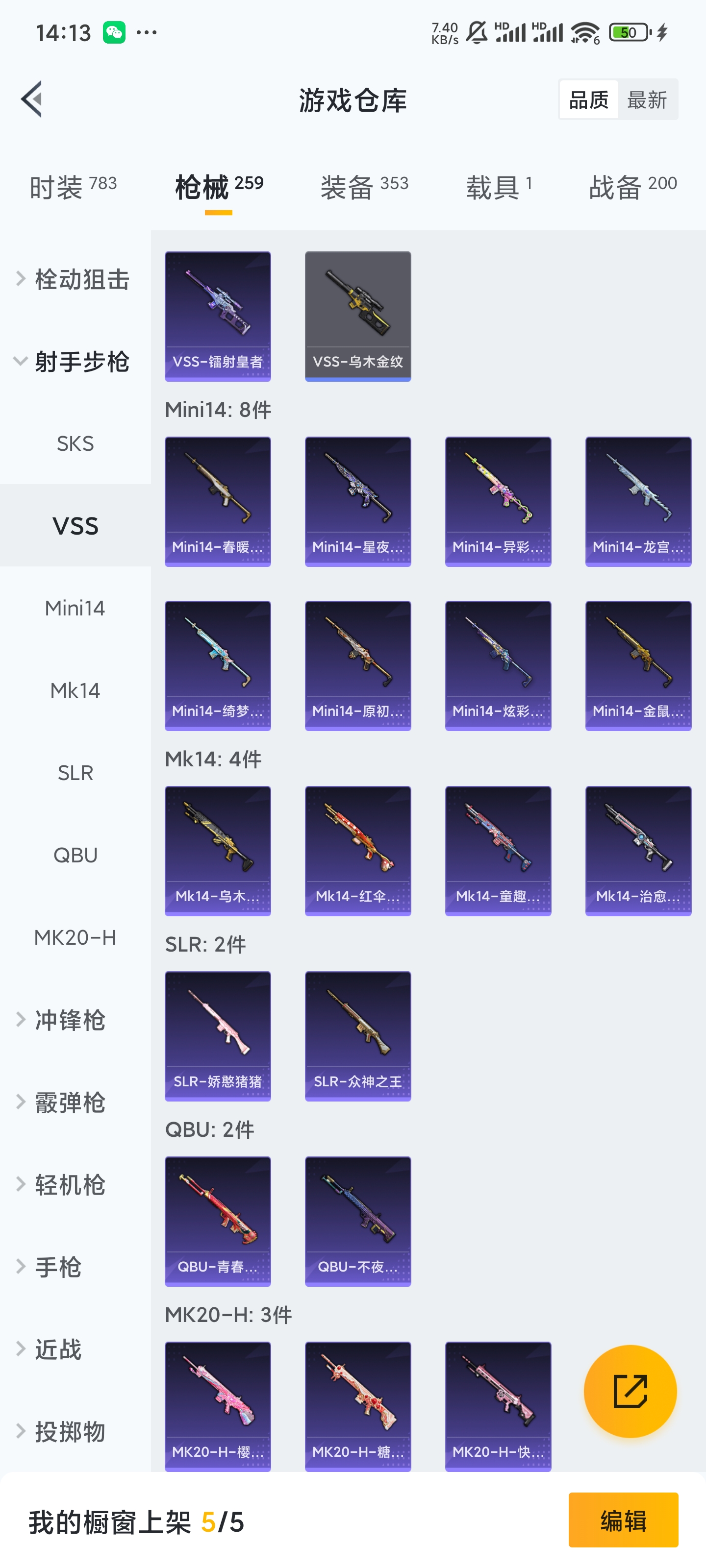Sort the warehouse by 最新
This screenshot has height=1568, width=706.
(647, 100)
